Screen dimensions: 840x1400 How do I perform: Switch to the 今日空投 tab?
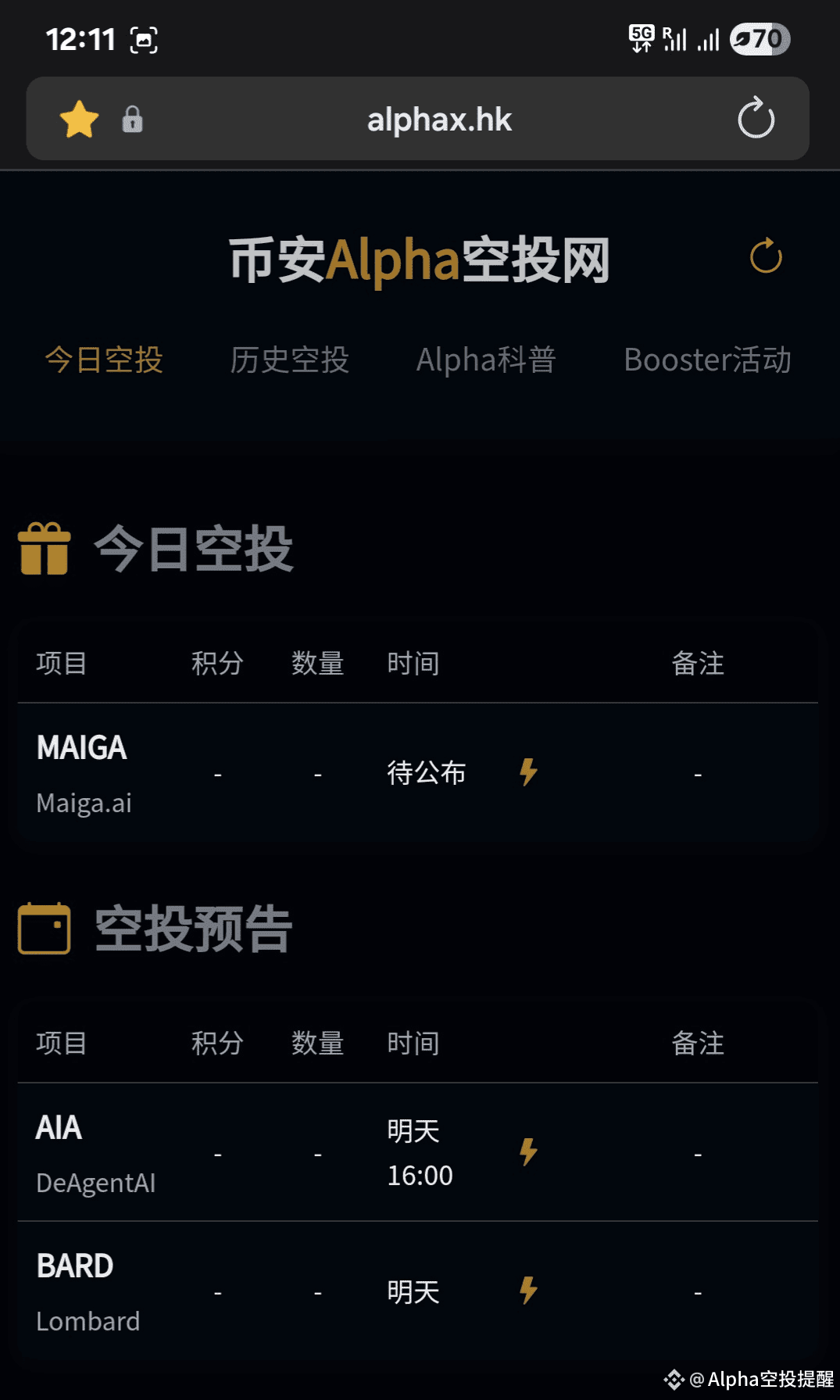104,360
